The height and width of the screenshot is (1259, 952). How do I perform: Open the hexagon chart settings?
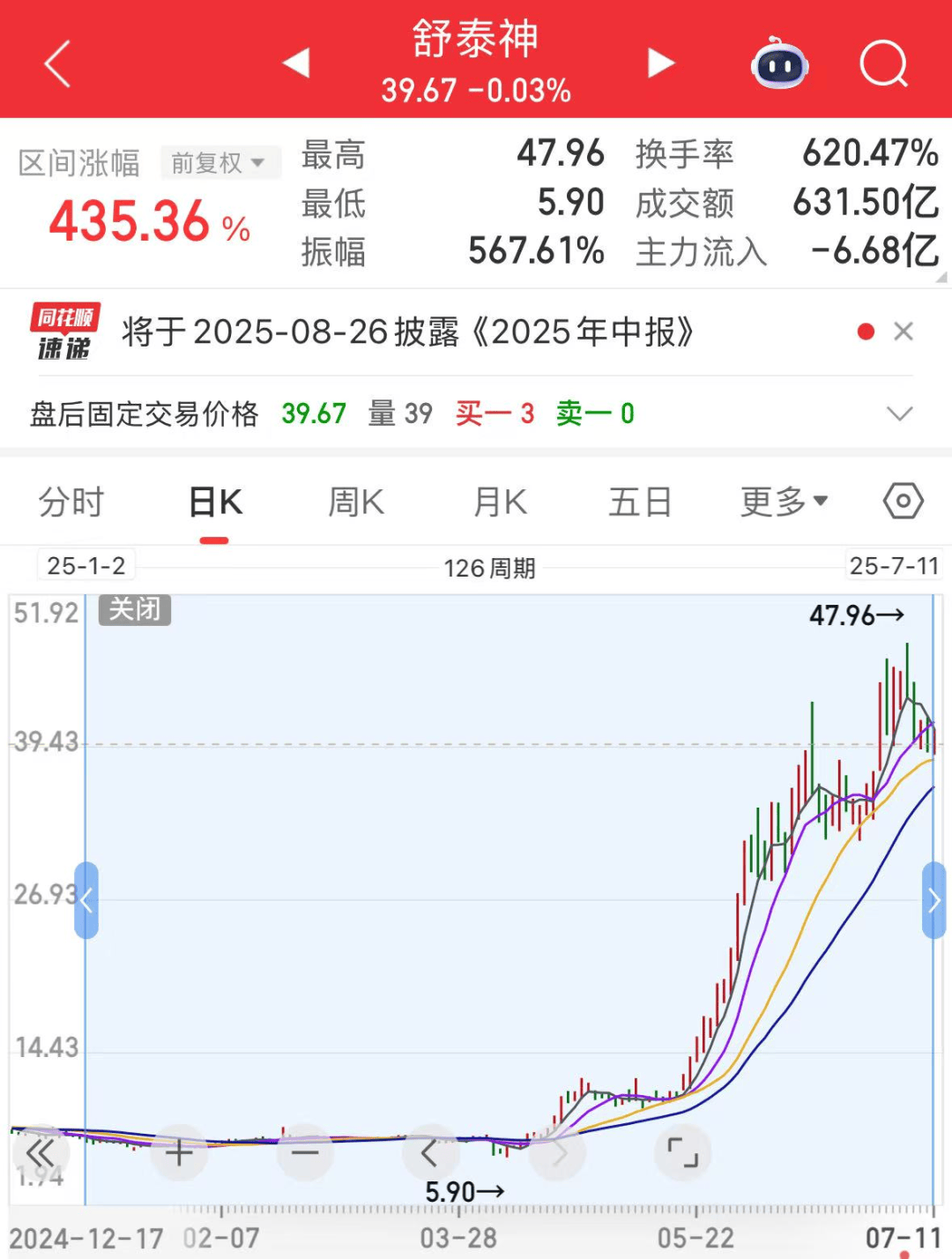click(x=903, y=502)
